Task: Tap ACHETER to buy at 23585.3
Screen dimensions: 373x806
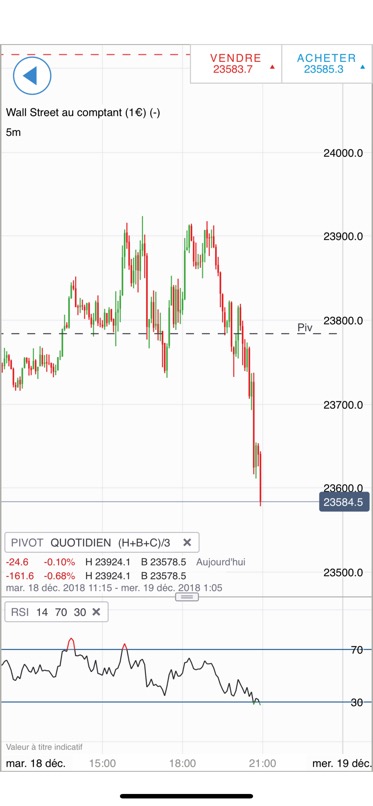Action: (327, 64)
